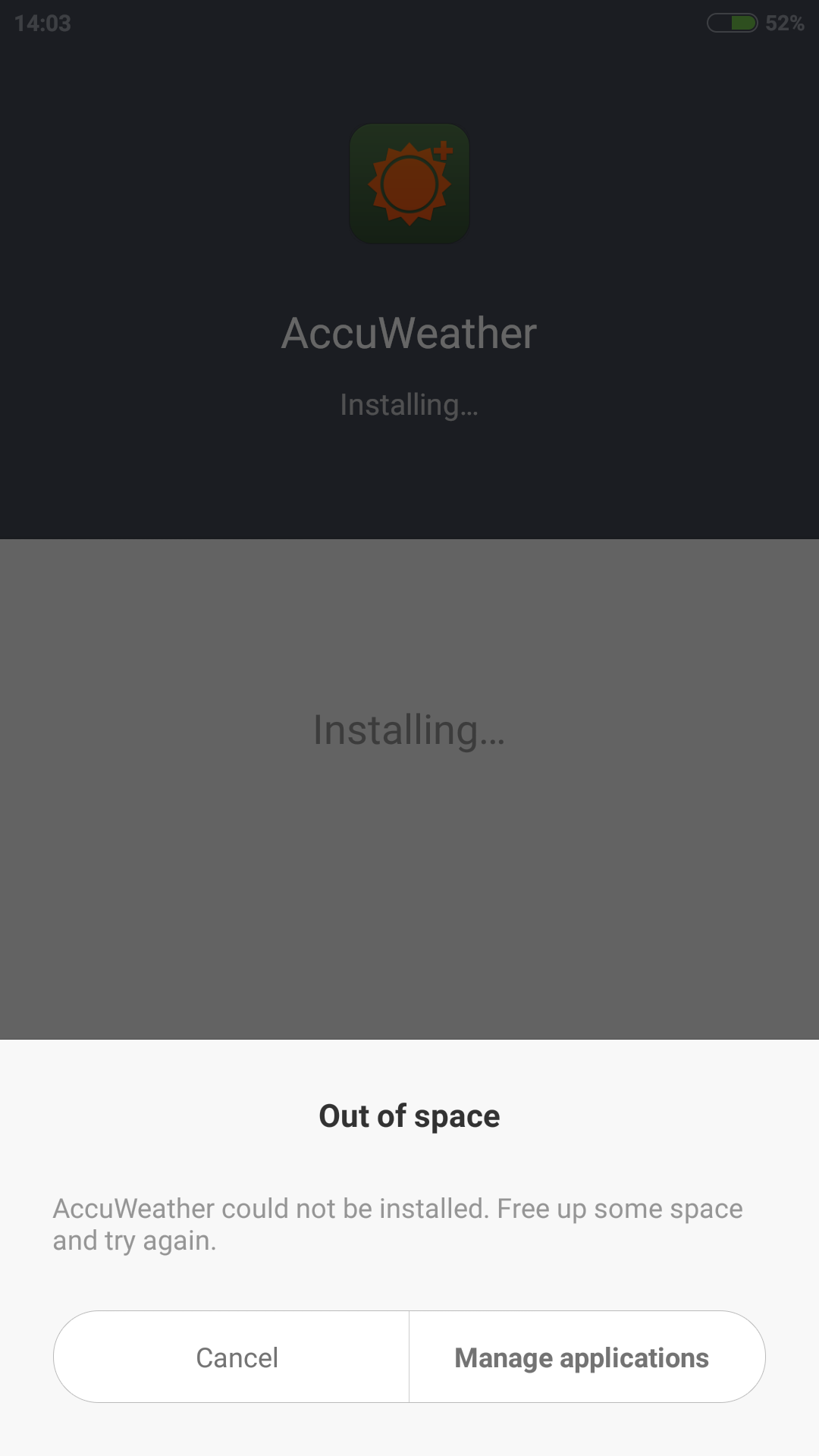819x1456 pixels.
Task: Open Manage applications to free up space
Action: click(587, 1357)
